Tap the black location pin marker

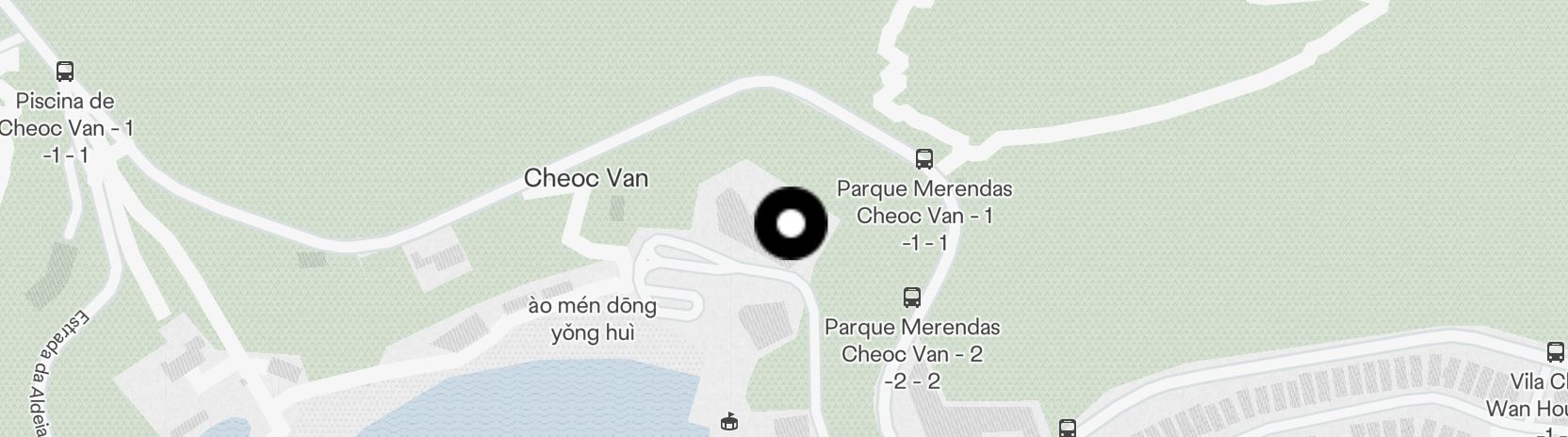[791, 223]
